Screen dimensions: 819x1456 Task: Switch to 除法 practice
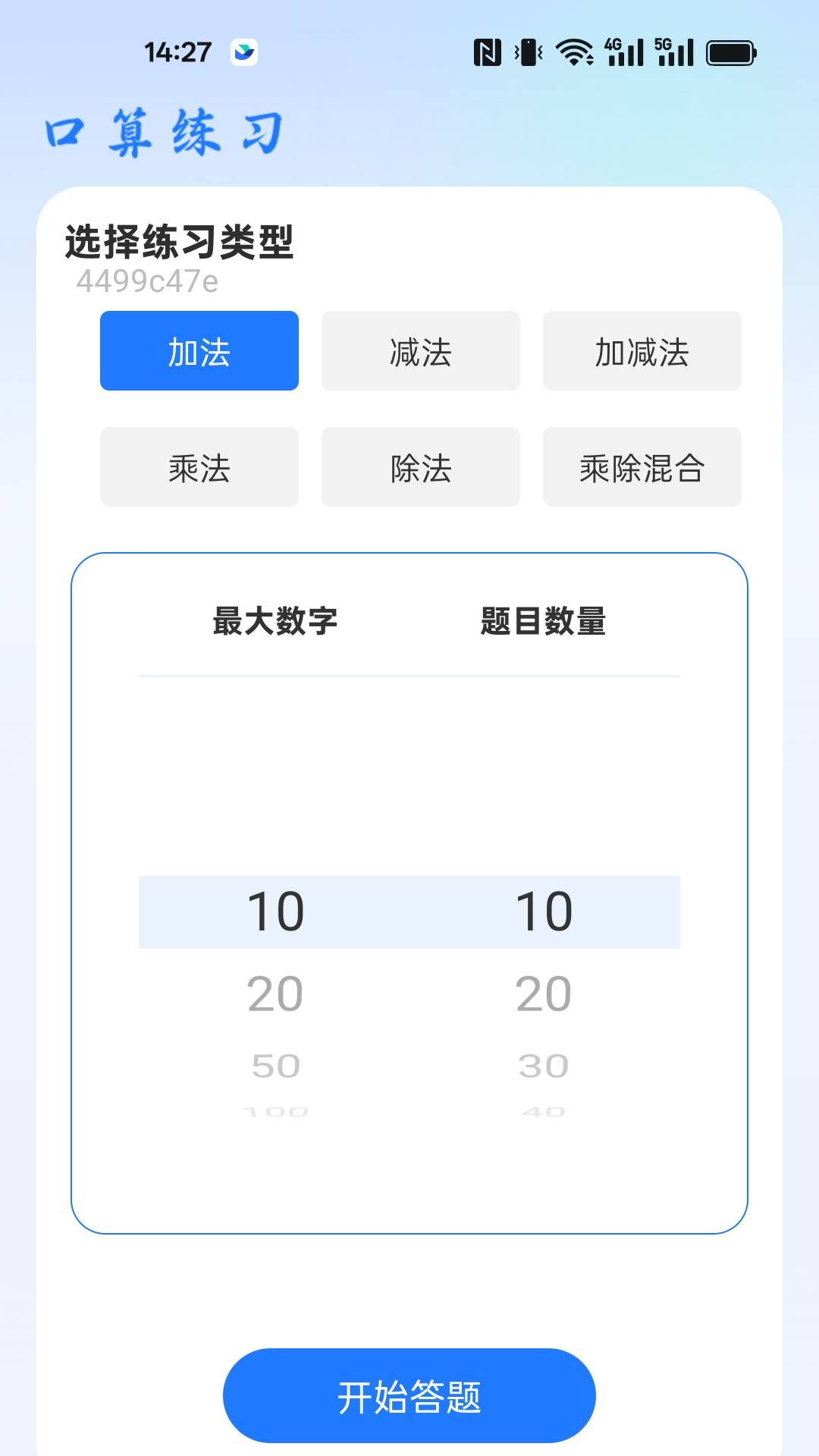(x=421, y=467)
